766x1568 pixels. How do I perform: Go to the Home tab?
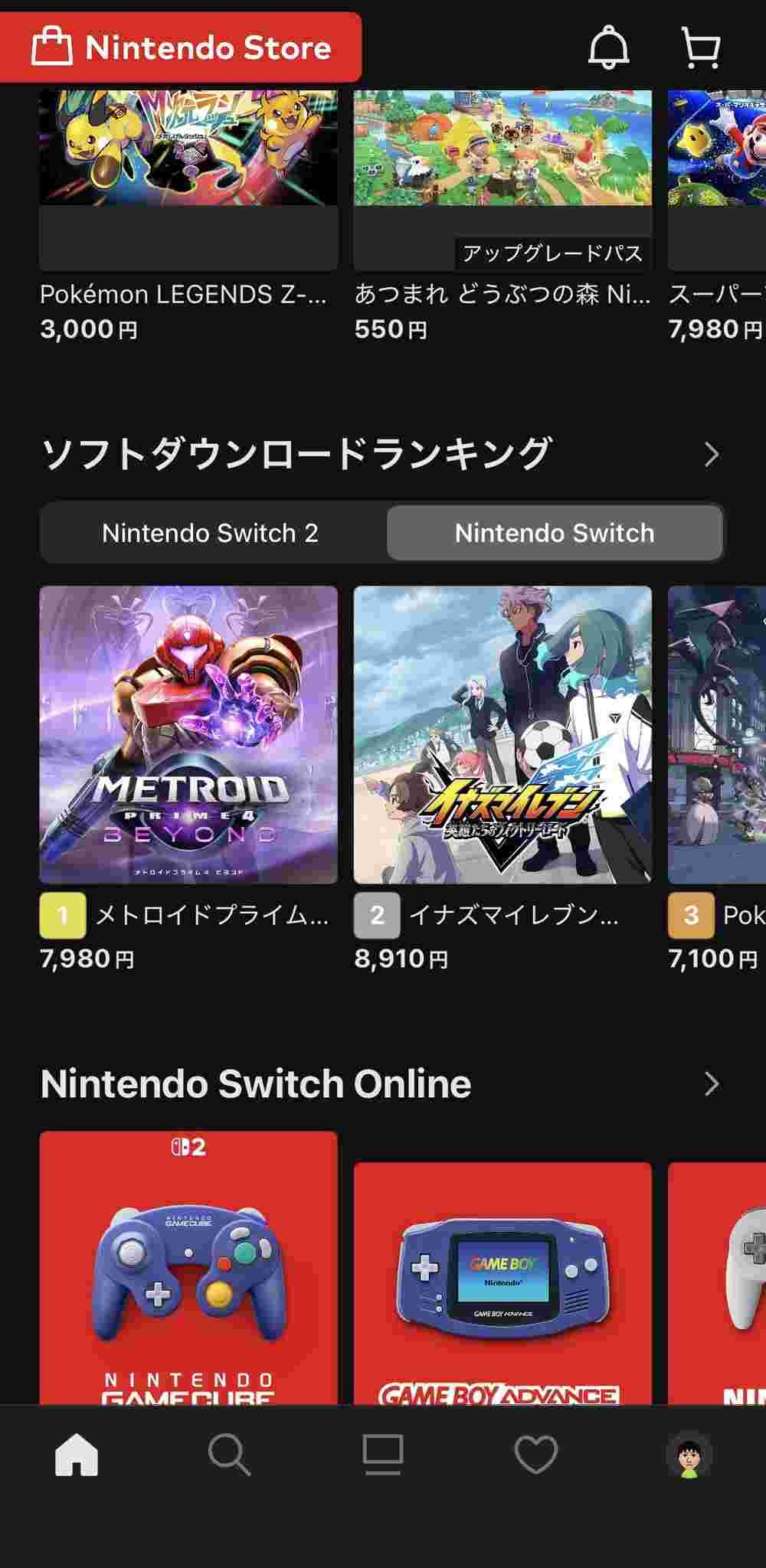click(x=77, y=1455)
